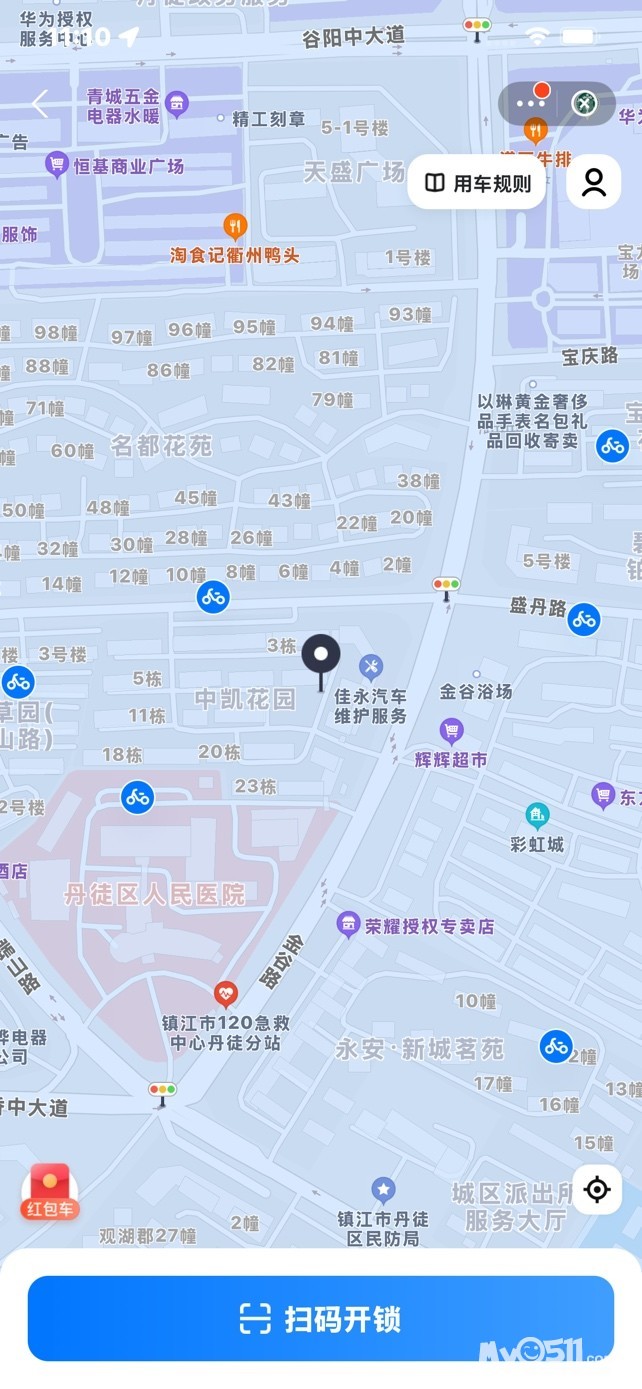Viewport: 642px width, 1389px height.
Task: Select the bike marker near 盛丹路
Action: [584, 620]
